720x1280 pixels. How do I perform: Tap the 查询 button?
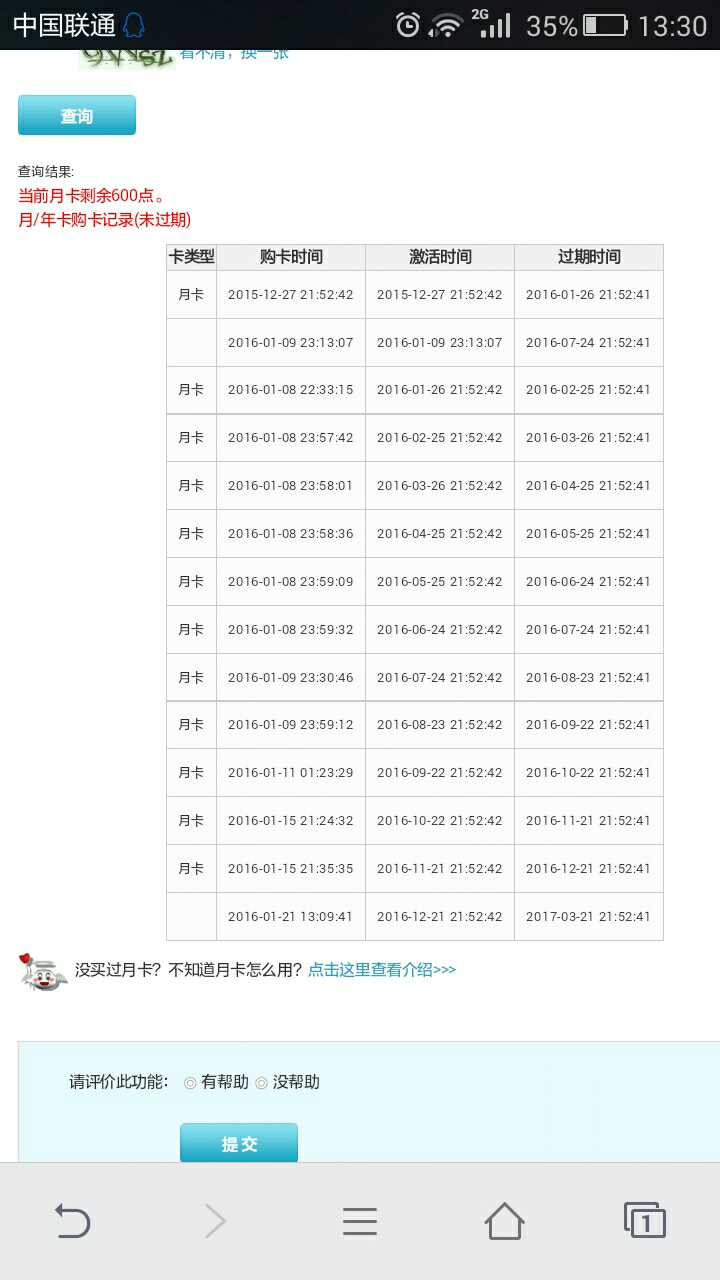[77, 115]
